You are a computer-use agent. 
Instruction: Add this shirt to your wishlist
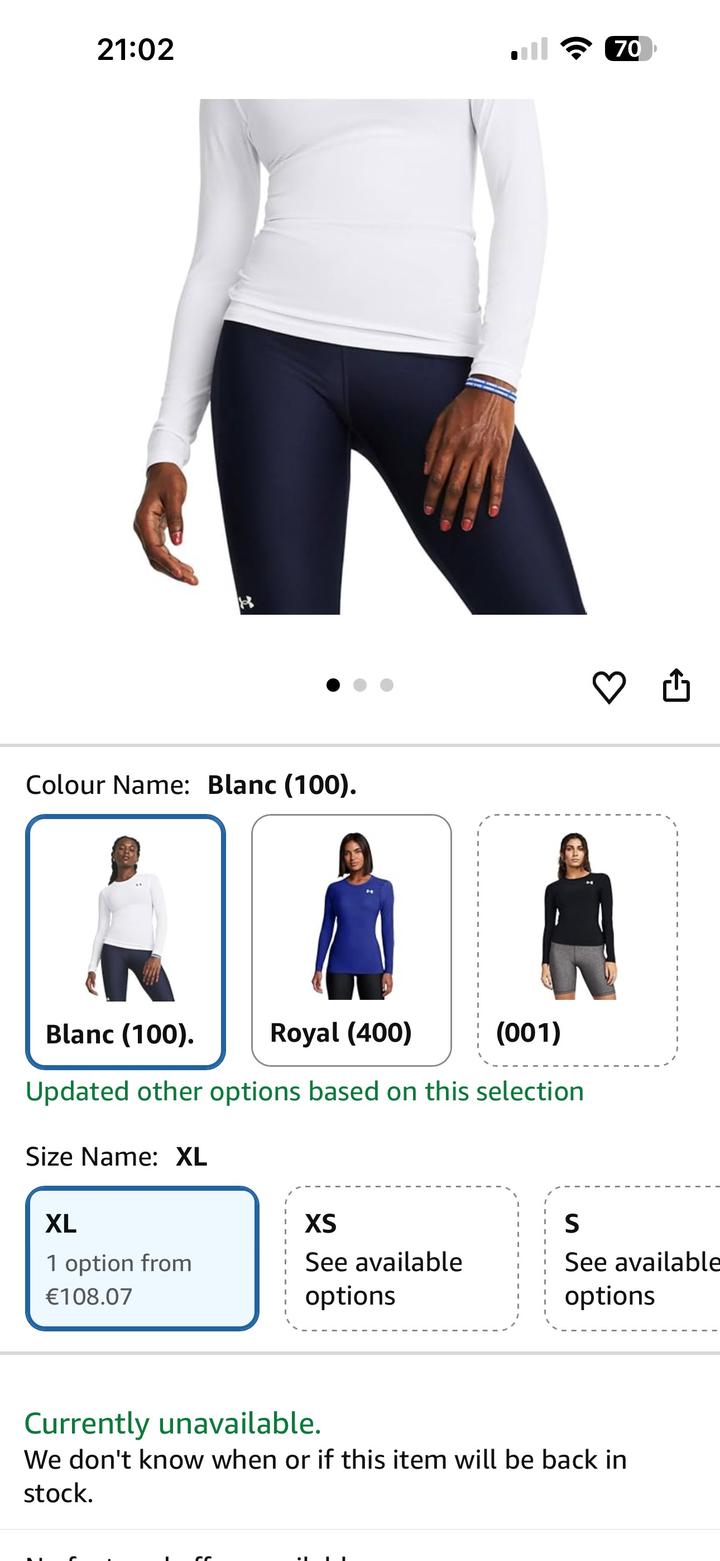pos(608,686)
